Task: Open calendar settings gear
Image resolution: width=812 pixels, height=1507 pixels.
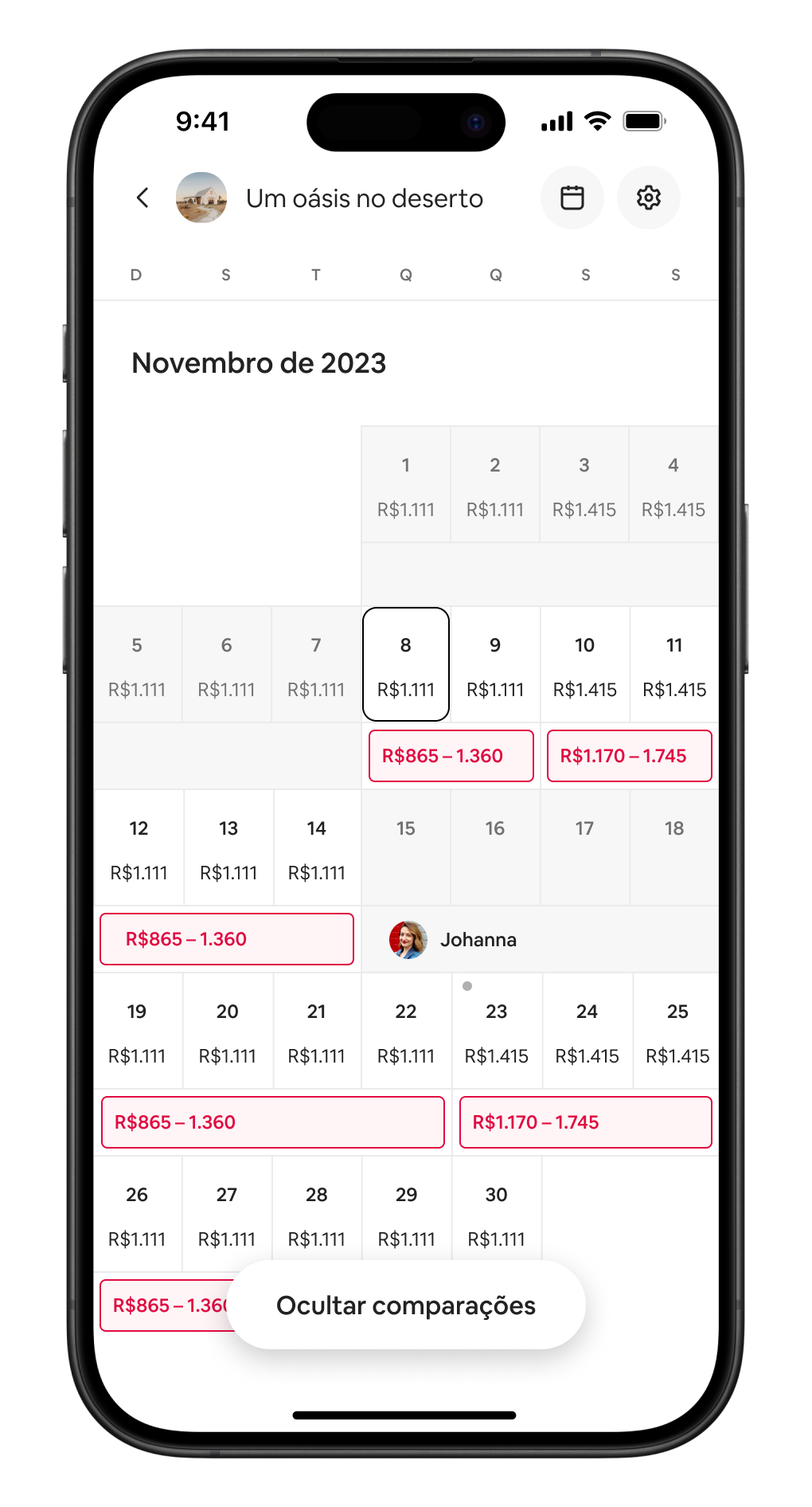Action: click(648, 198)
